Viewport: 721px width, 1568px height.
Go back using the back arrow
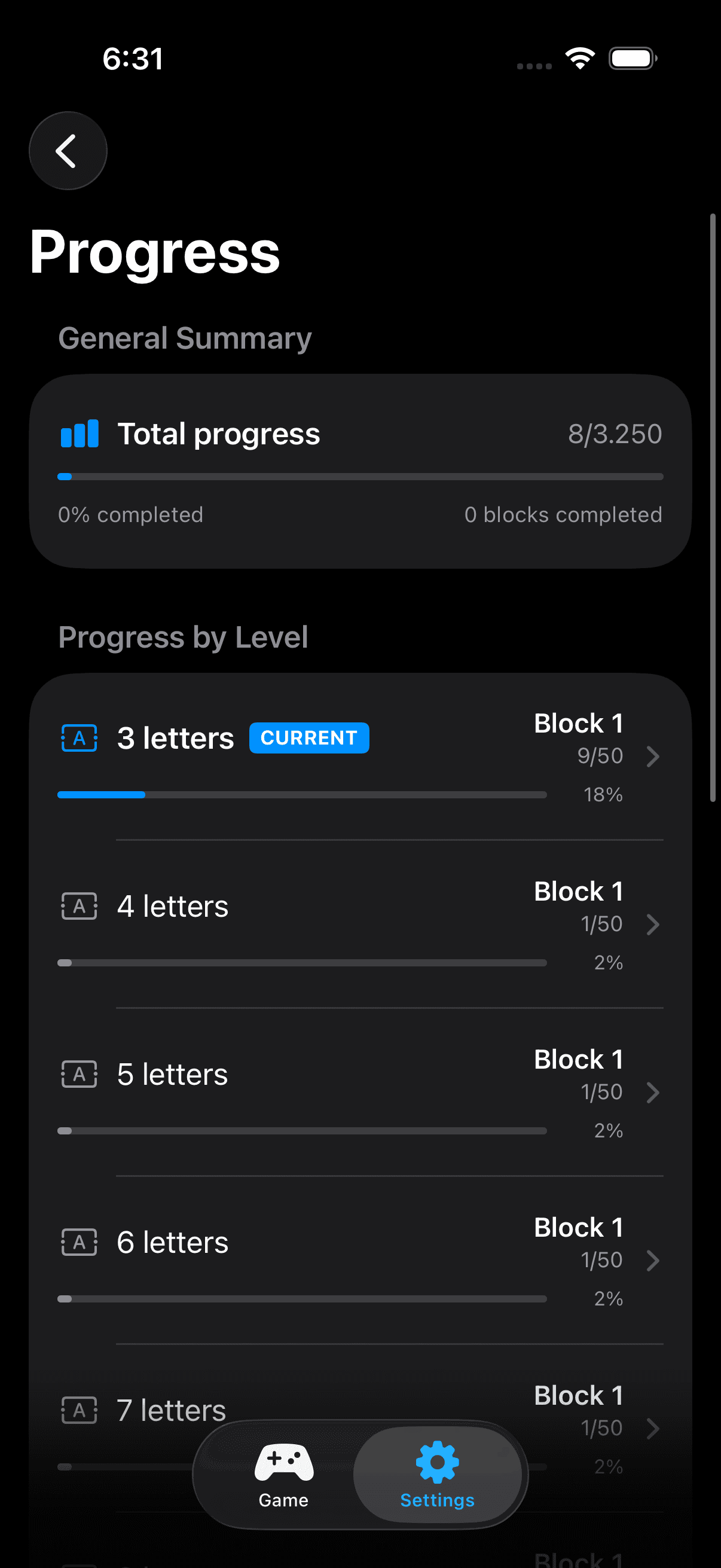68,150
